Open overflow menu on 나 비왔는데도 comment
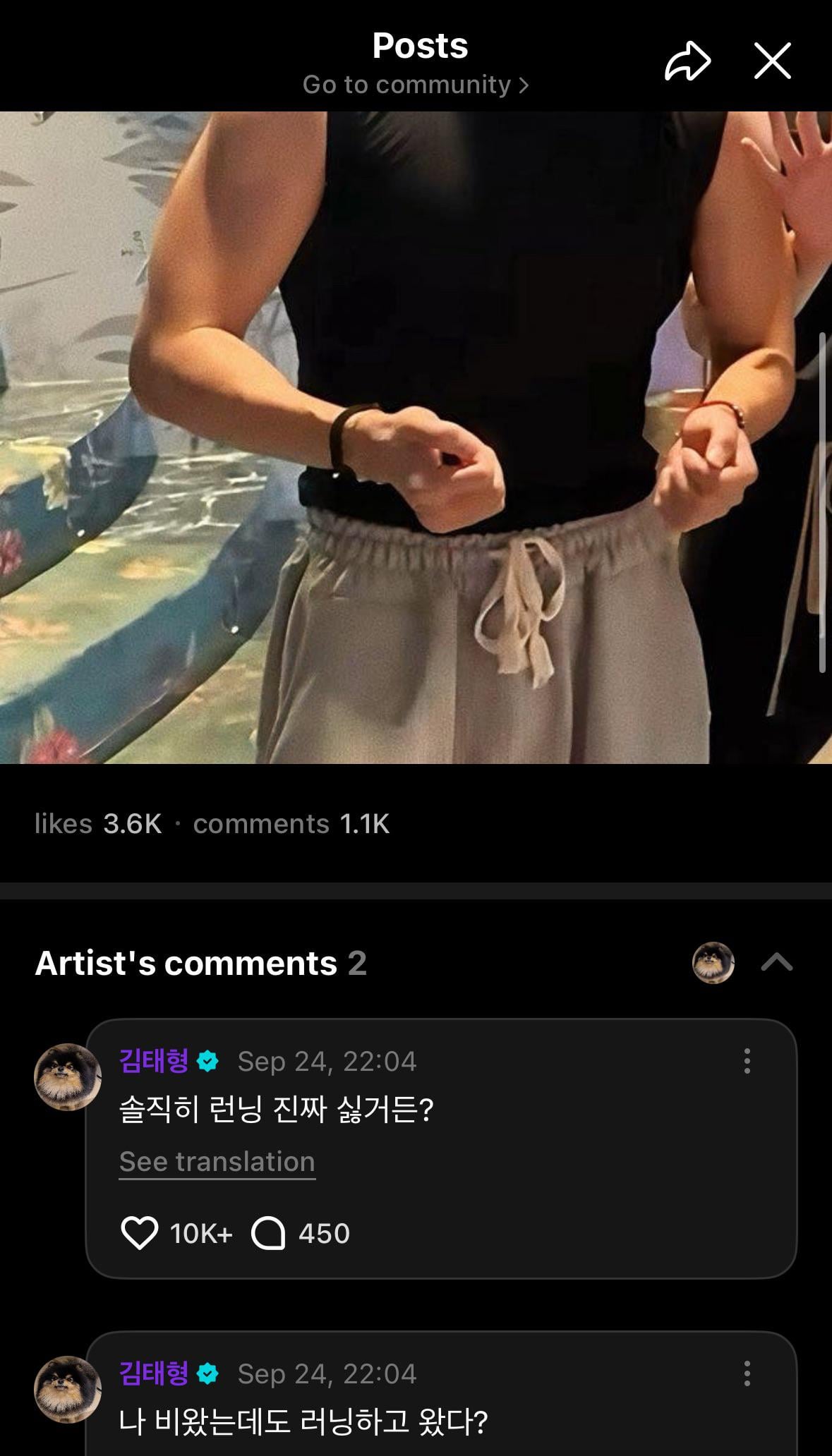Screen dimensions: 832x1456 pos(747,1373)
